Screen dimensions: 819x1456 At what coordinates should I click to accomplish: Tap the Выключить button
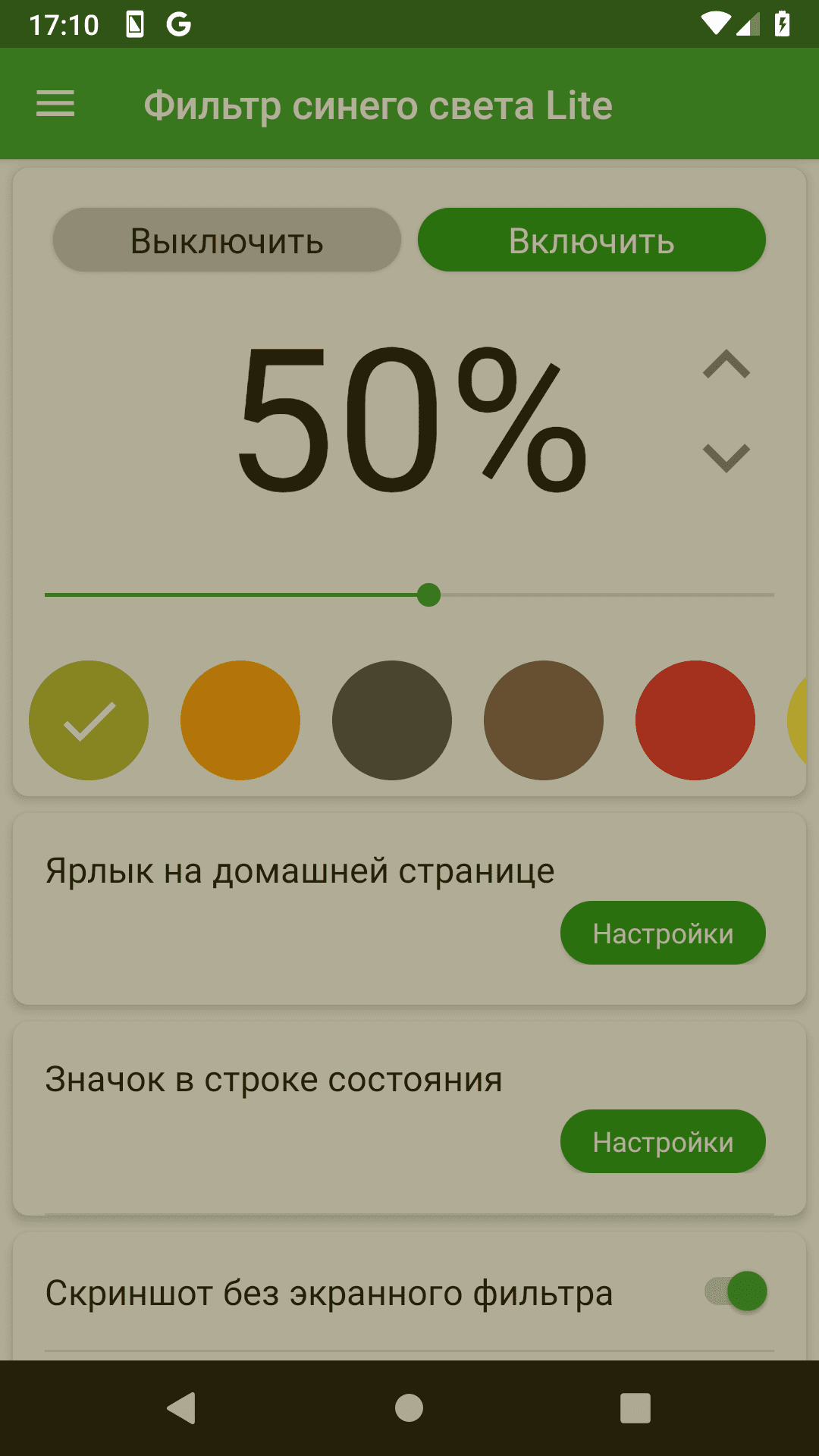[x=227, y=240]
